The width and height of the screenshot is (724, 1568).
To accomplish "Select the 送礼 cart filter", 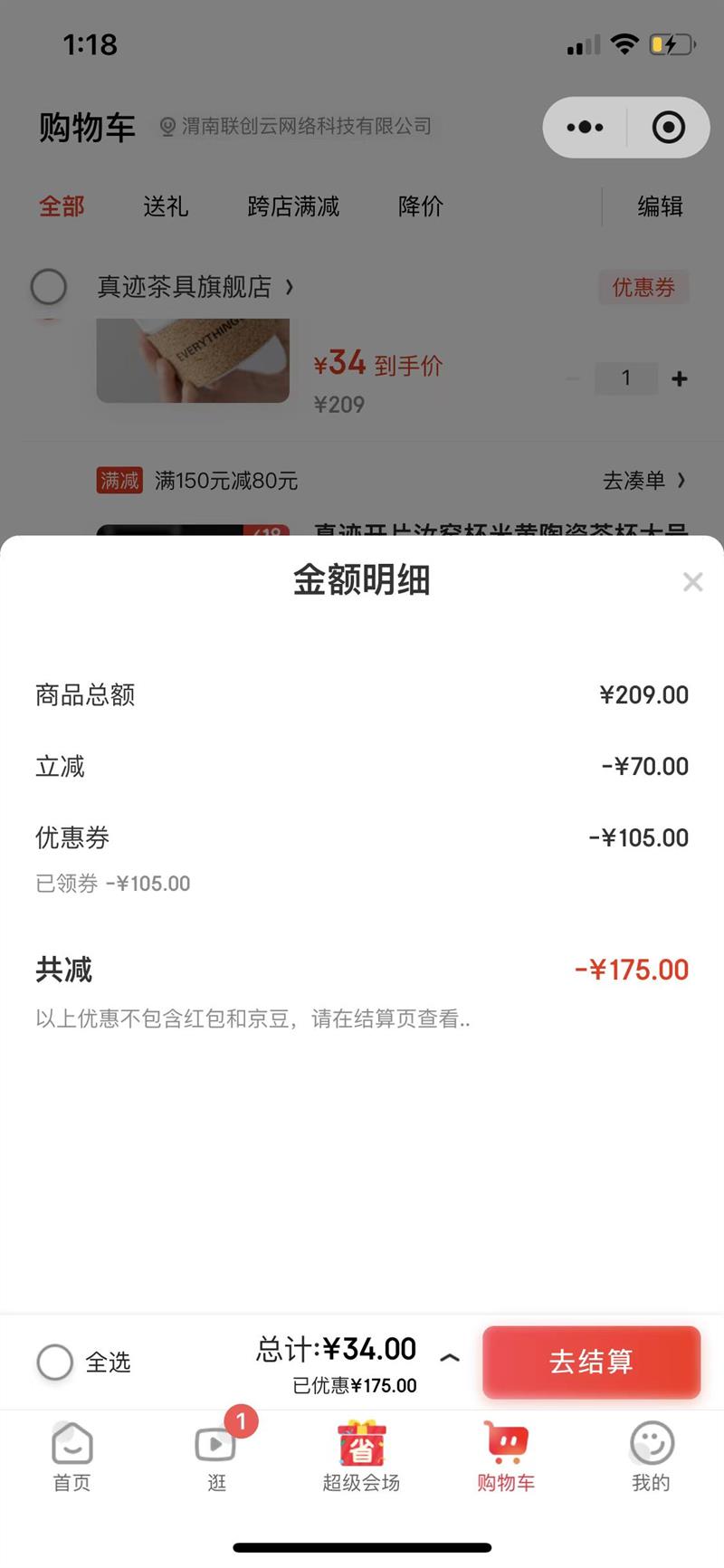I will (166, 206).
